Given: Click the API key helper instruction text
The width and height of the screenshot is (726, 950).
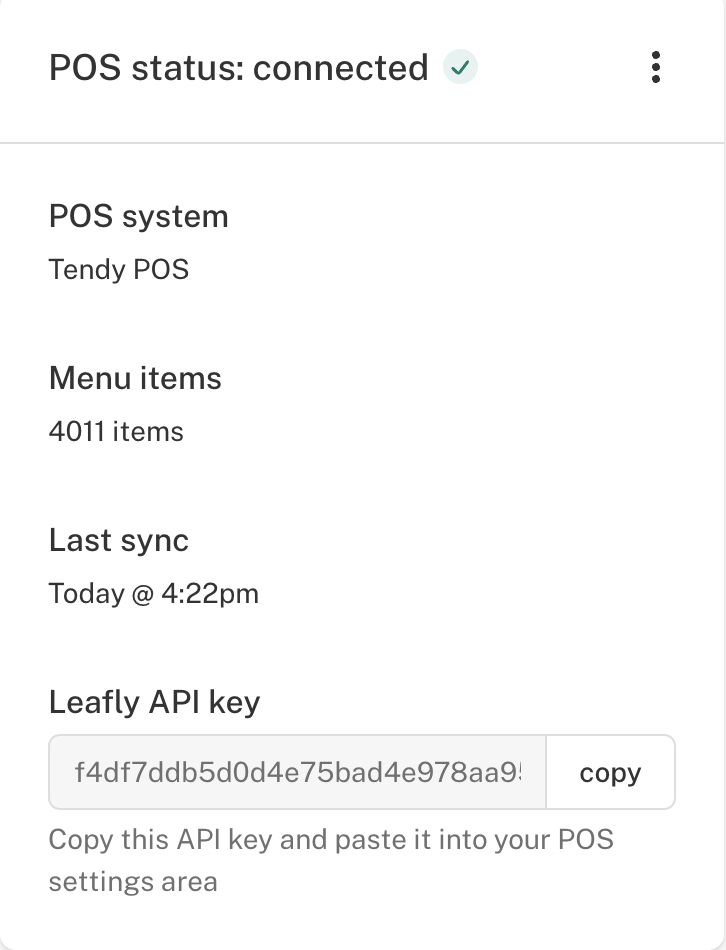Looking at the screenshot, I should click(x=332, y=860).
